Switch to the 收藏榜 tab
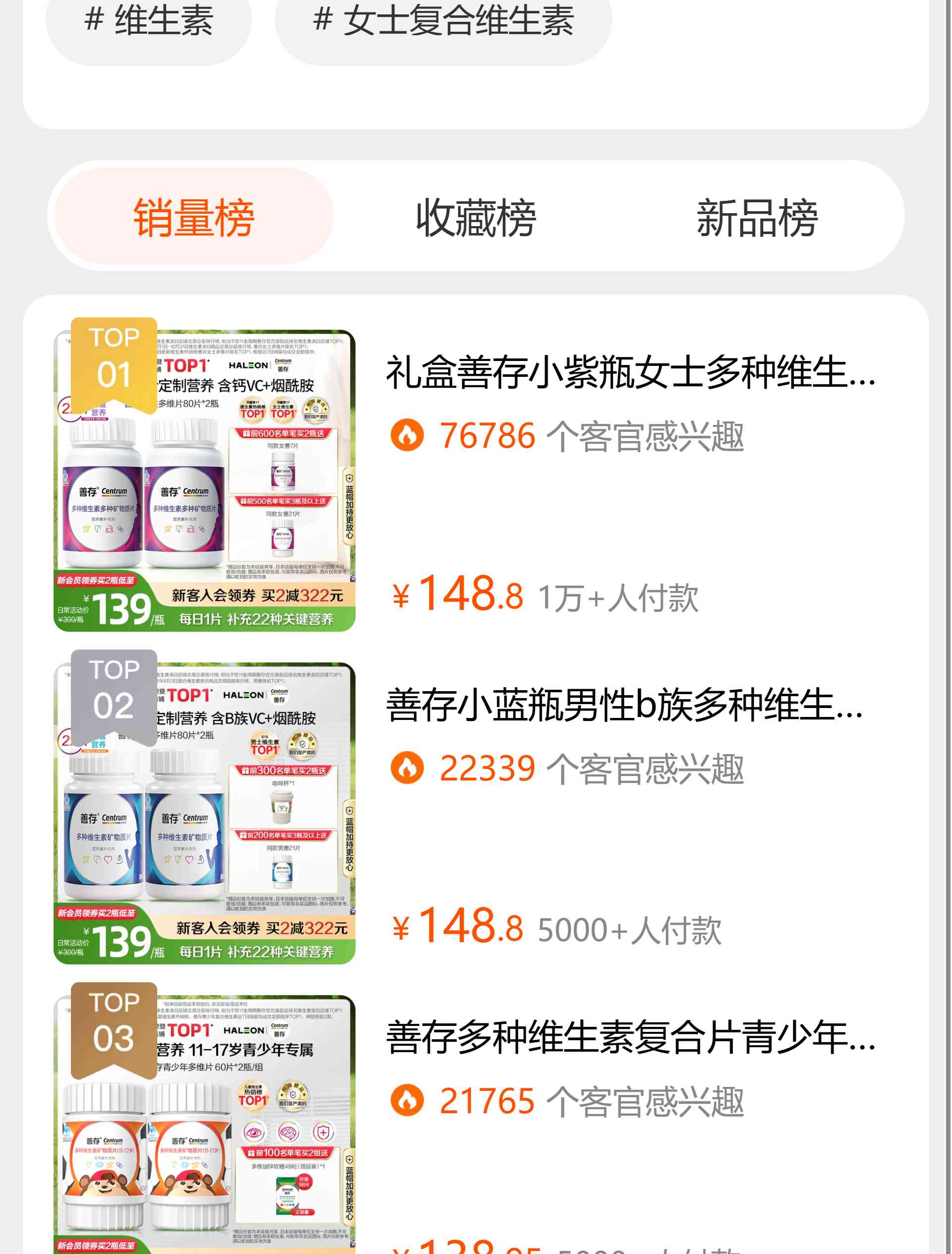Screen dimensions: 952x1254 (476, 217)
